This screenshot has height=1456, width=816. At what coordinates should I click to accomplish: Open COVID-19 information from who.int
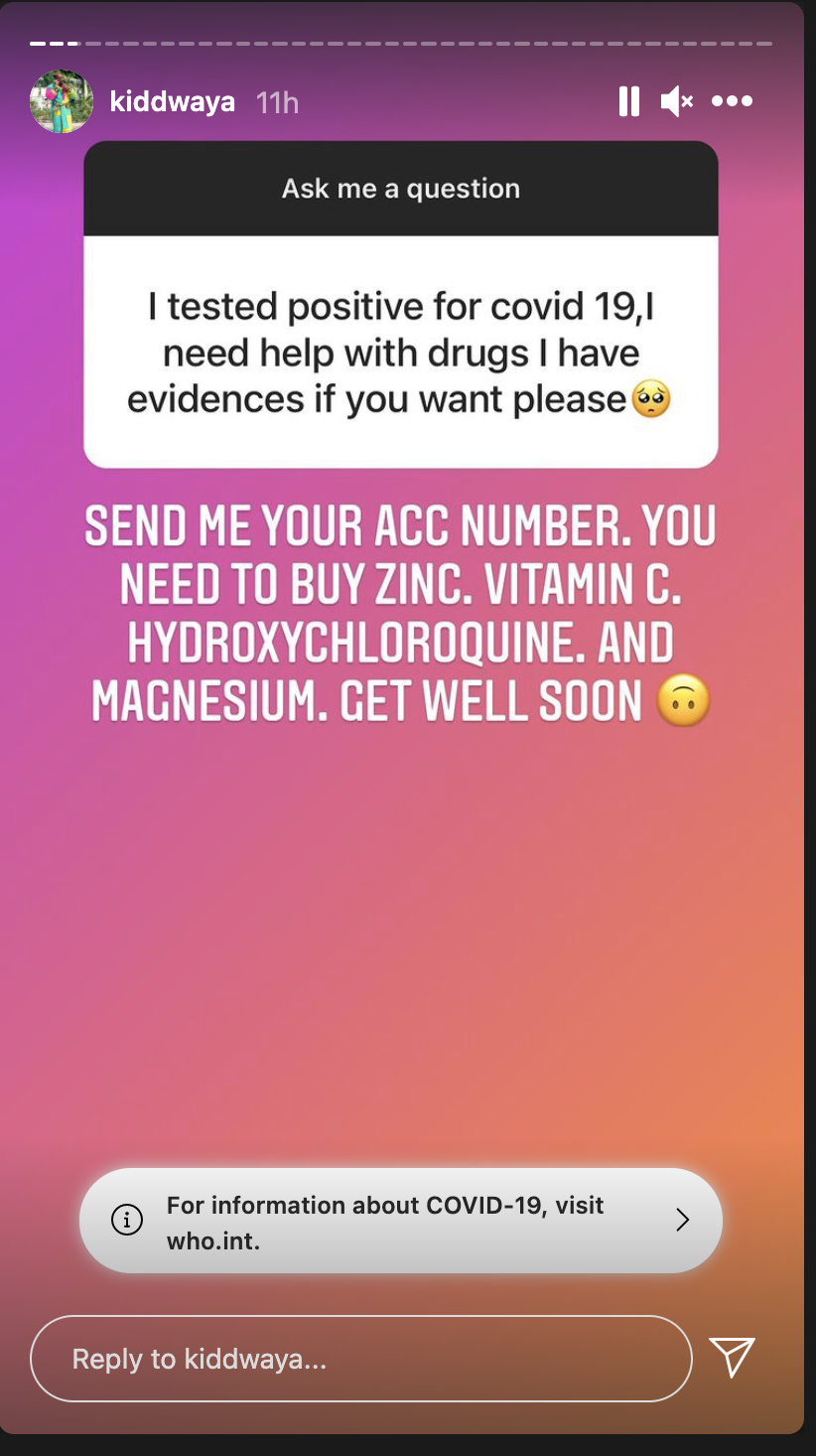coord(401,1221)
